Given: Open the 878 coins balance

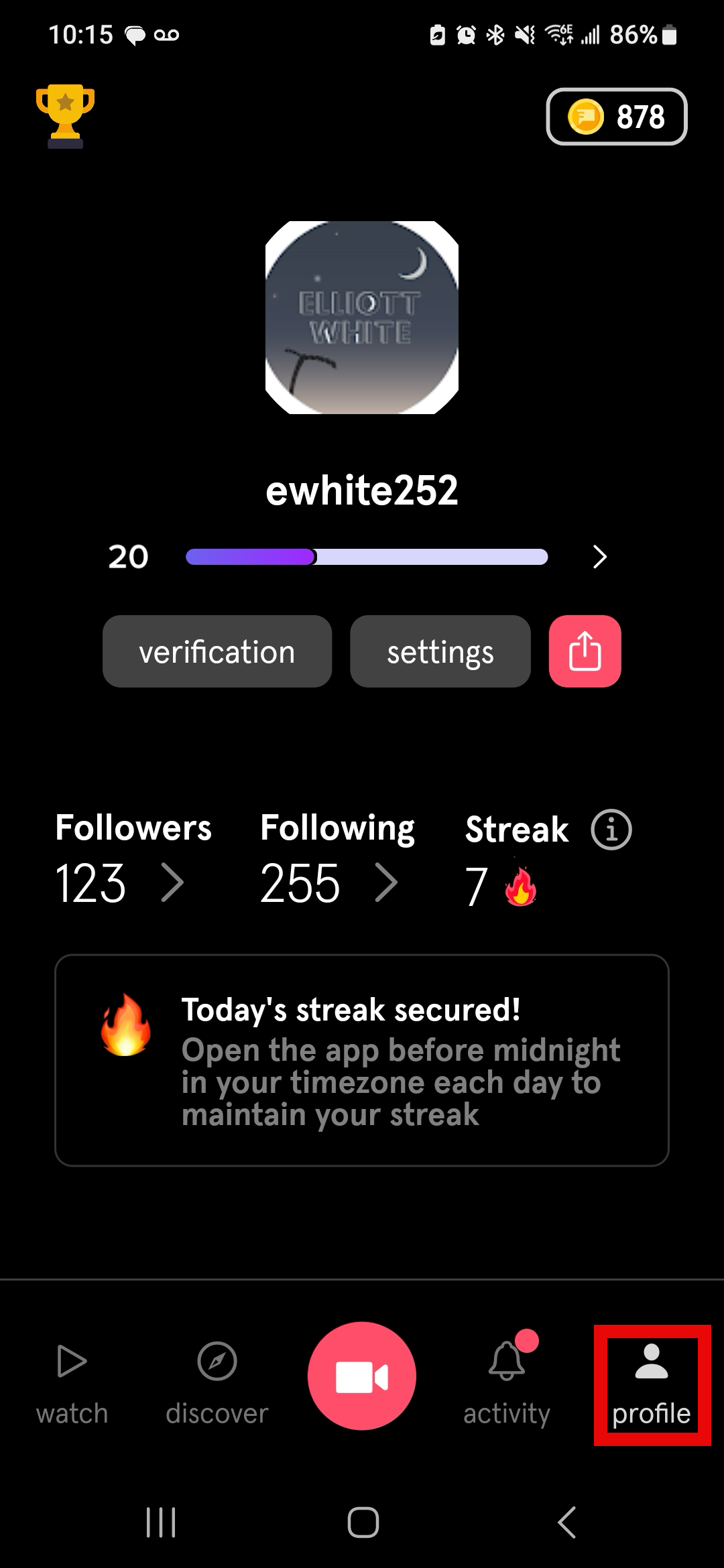Looking at the screenshot, I should 617,117.
